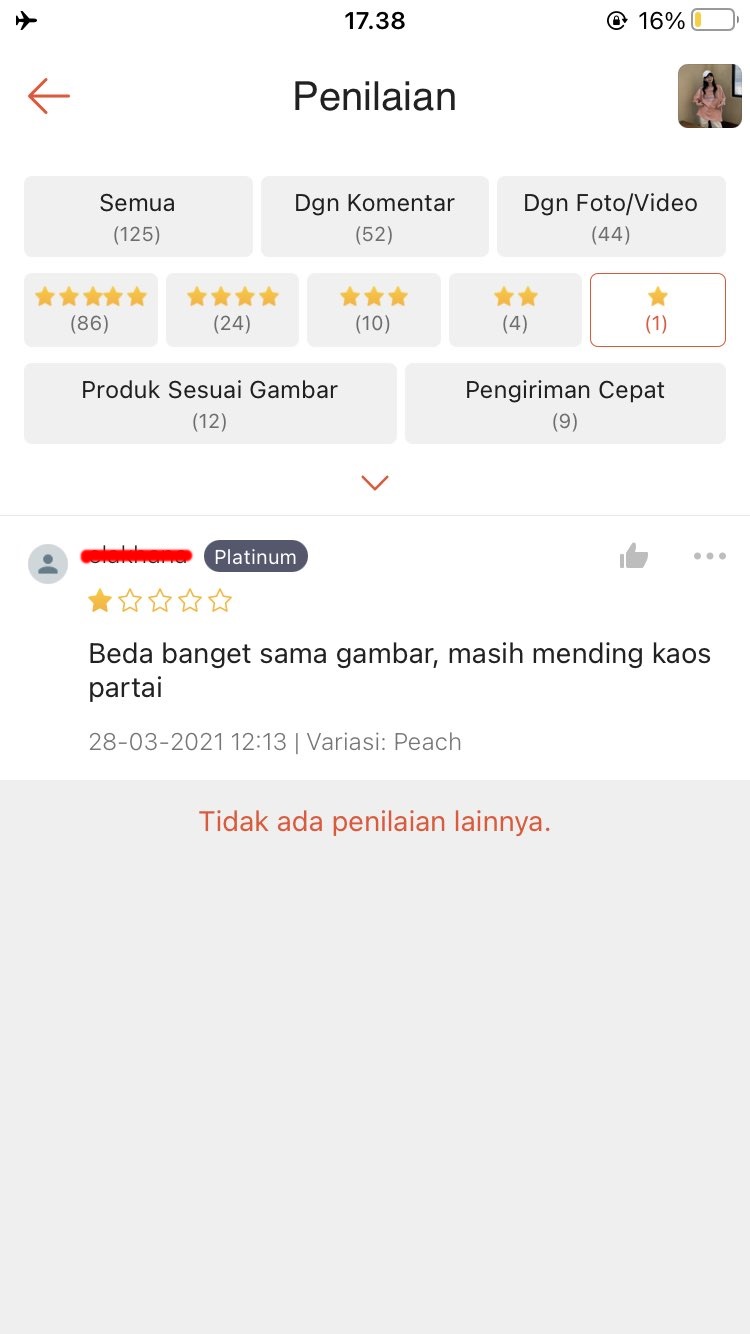Tap the reviewer's avatar icon
Image resolution: width=750 pixels, height=1334 pixels.
(x=47, y=563)
